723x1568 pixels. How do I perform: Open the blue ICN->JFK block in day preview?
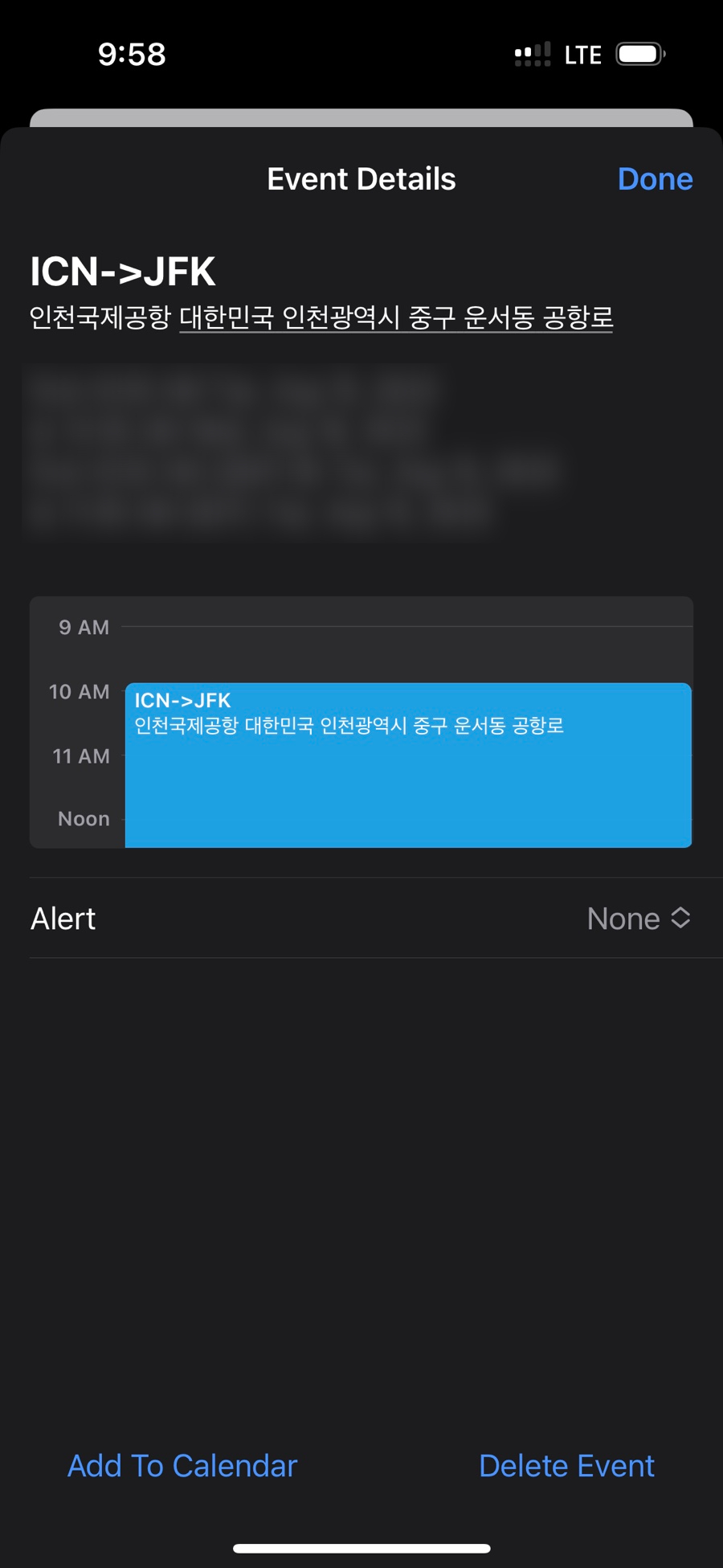point(408,765)
